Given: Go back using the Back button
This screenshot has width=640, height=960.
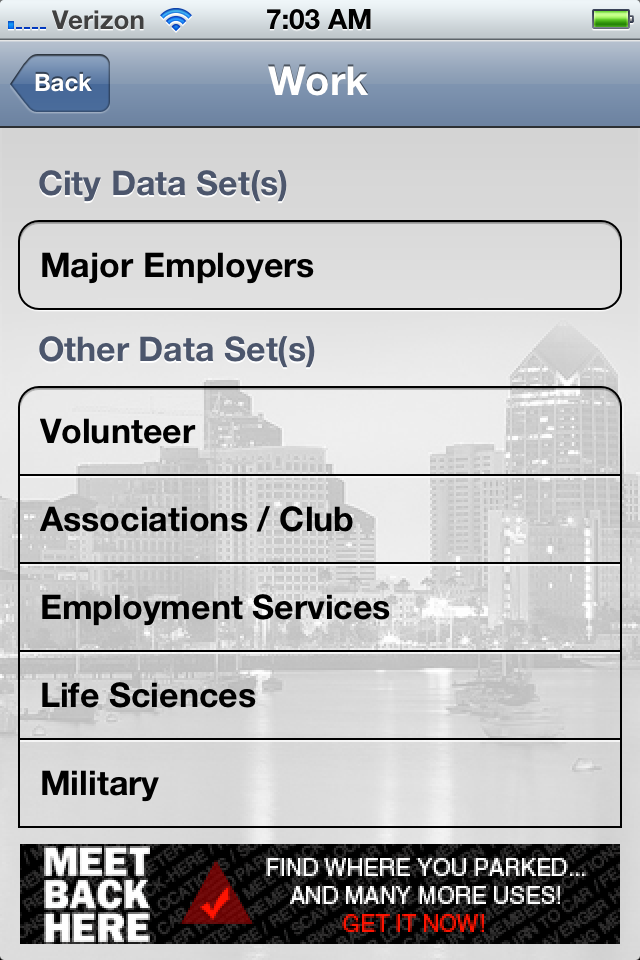Looking at the screenshot, I should click(61, 83).
